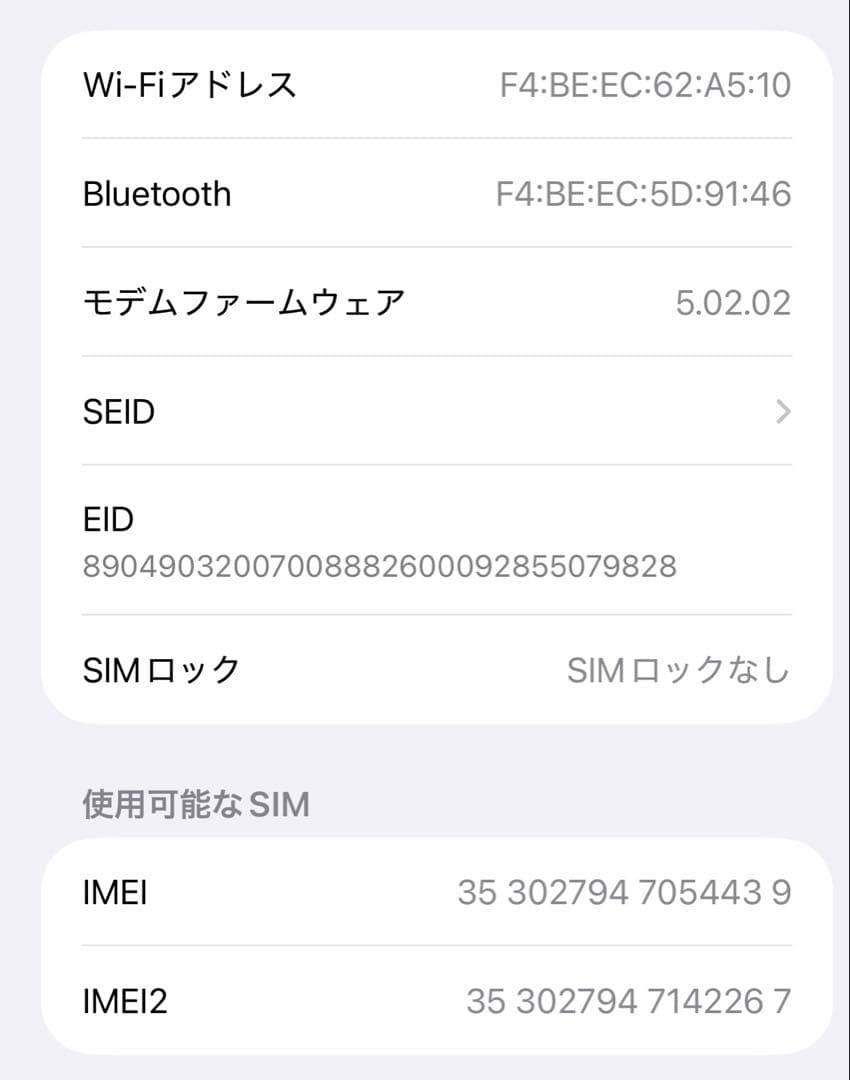The width and height of the screenshot is (850, 1080).
Task: Select the Bluetooth row
Action: (425, 193)
